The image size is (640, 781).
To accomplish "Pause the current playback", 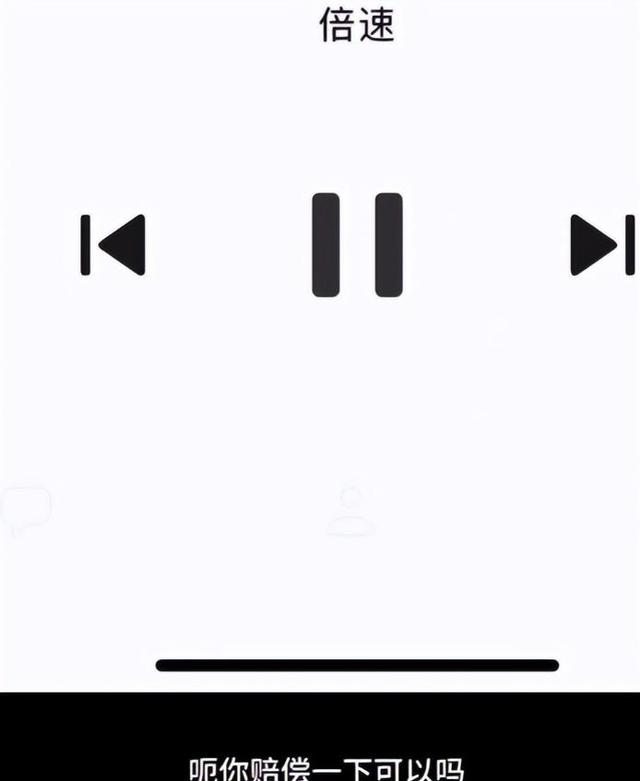I will pos(357,245).
